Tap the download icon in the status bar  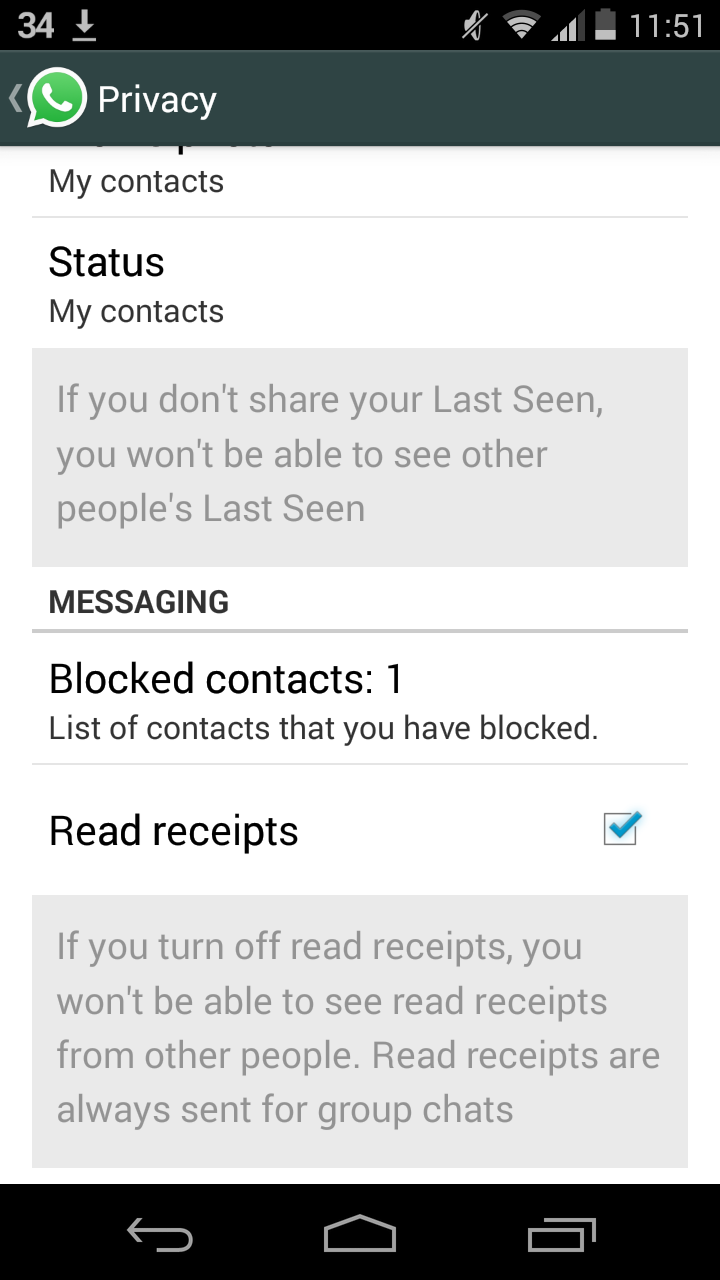point(84,24)
